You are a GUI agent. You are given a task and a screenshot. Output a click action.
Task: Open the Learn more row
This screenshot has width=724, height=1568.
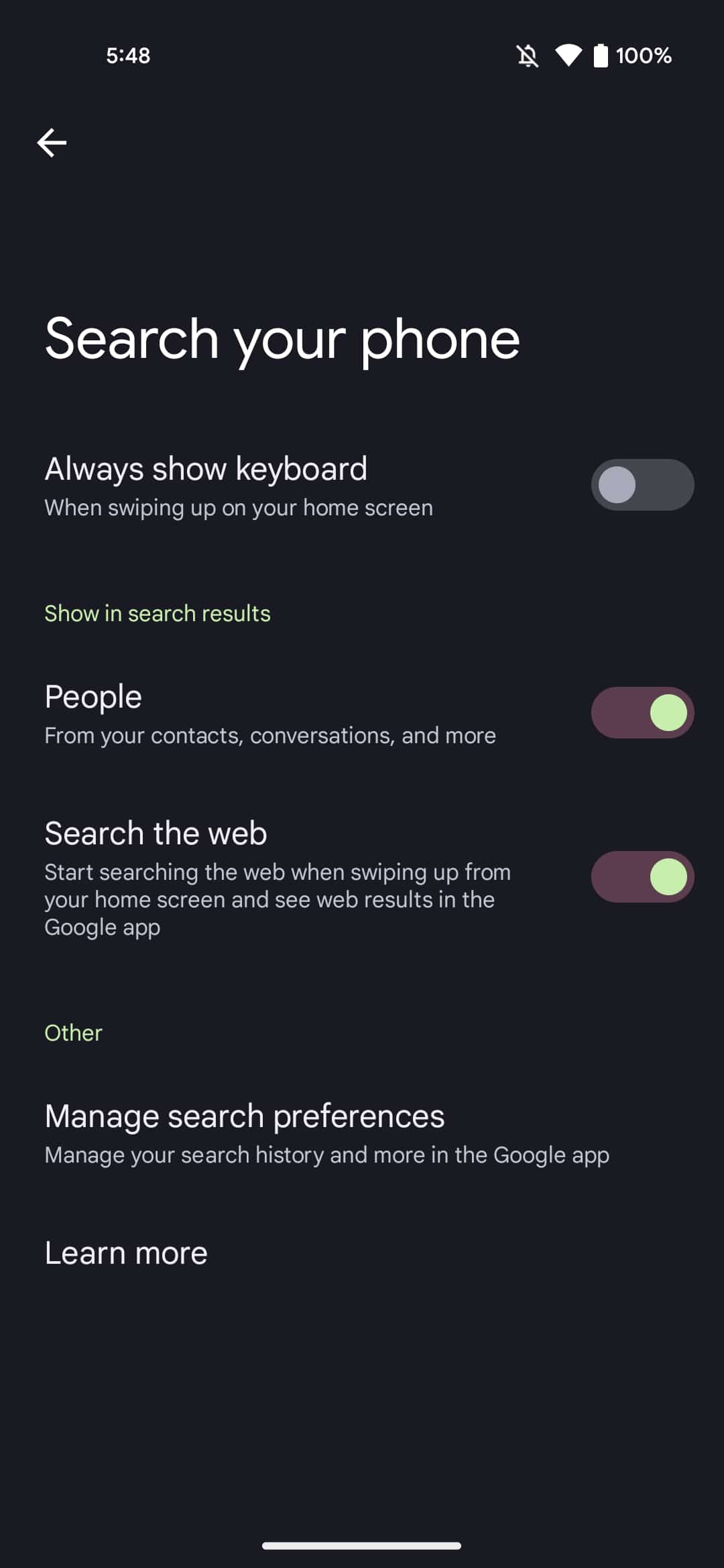(126, 1253)
